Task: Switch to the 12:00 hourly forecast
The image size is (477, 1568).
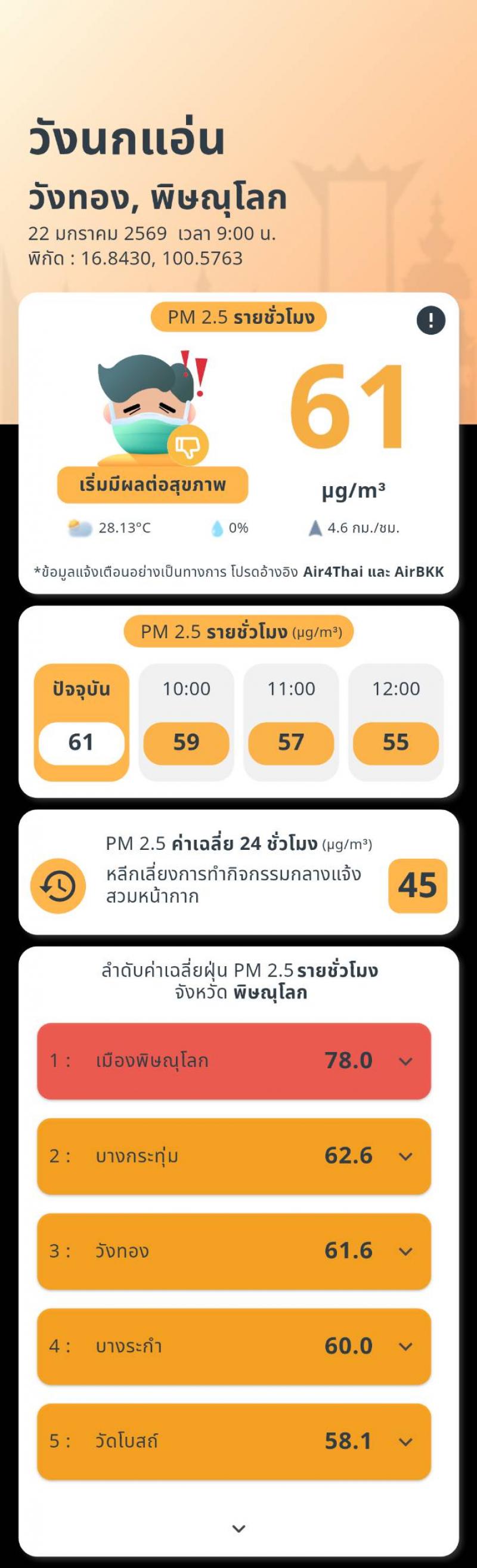Action: [x=395, y=722]
